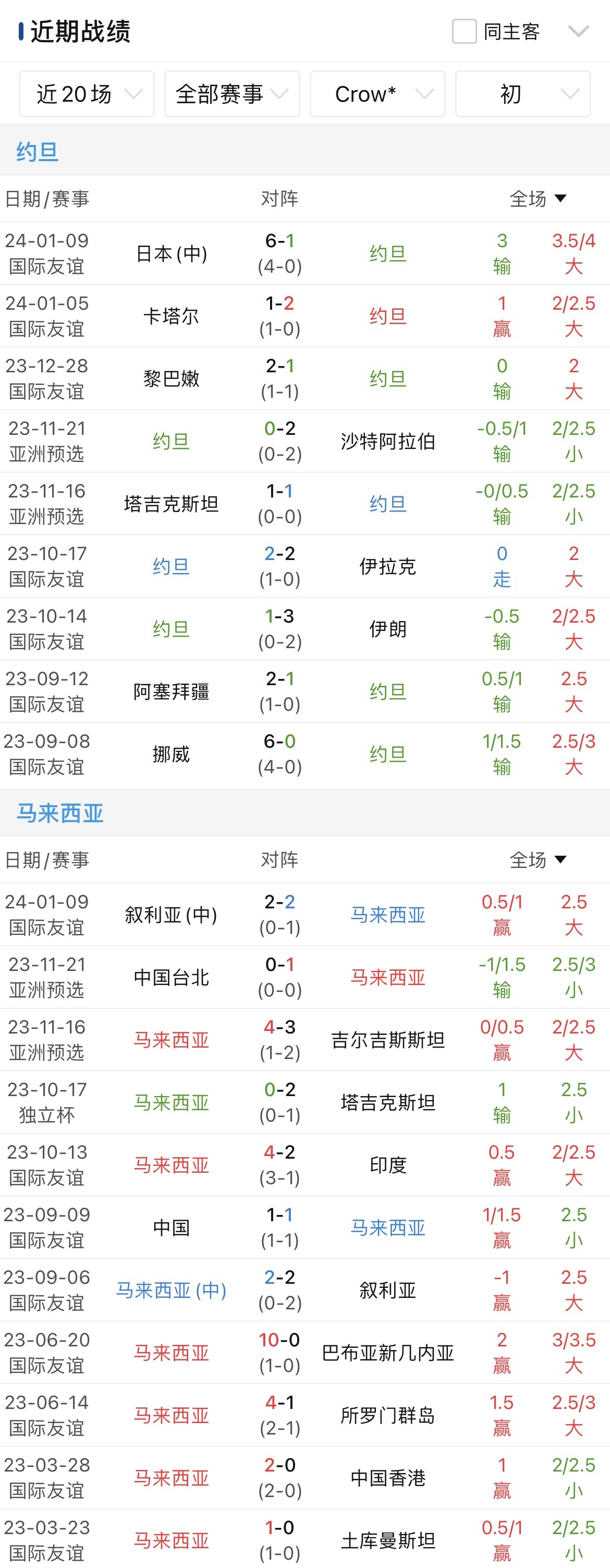Click the sort triangle on Malaysia's 全场 column
Viewport: 610px width, 1568px height.
(560, 860)
